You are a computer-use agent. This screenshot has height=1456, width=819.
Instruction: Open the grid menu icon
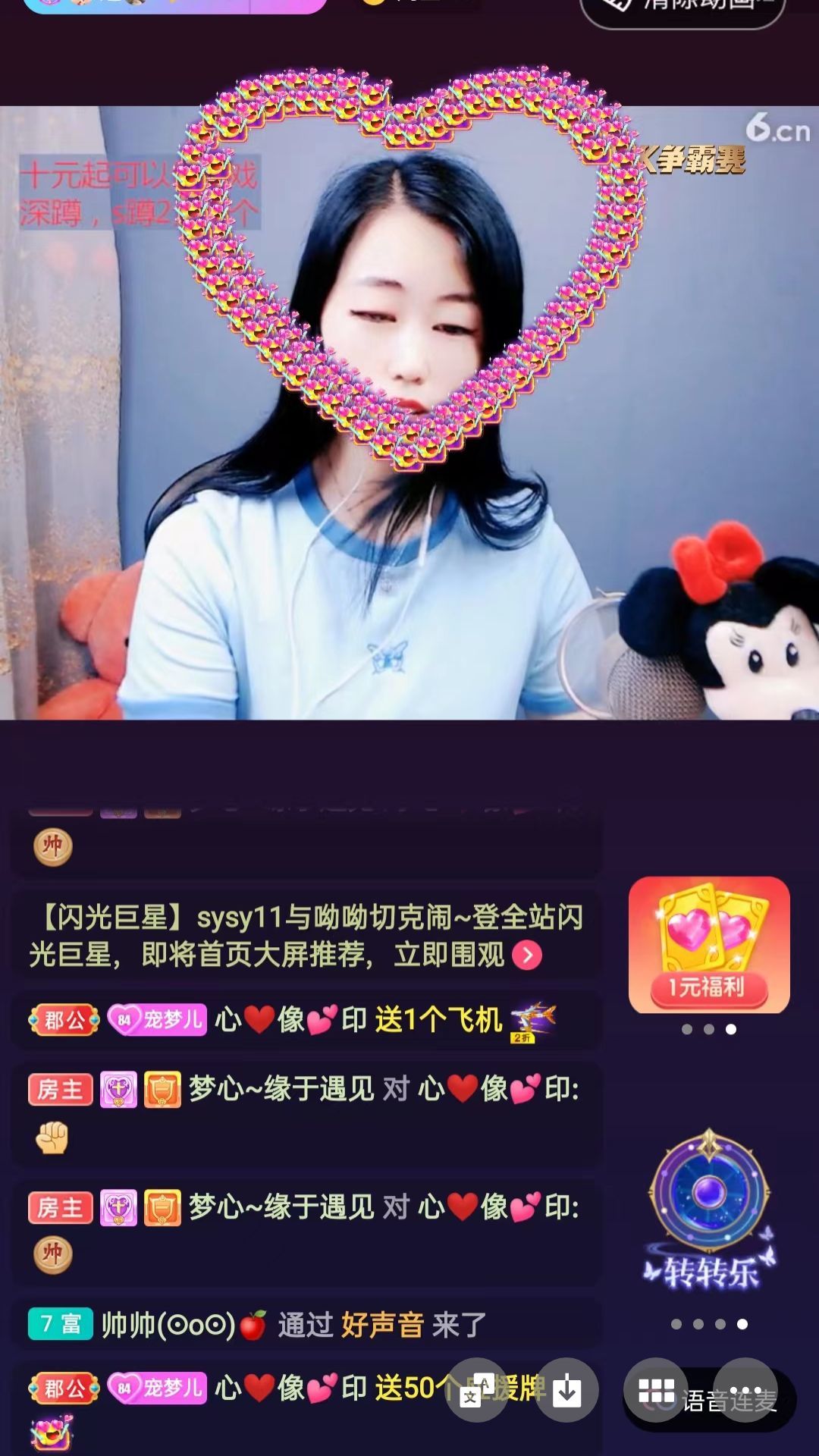pos(656,1392)
